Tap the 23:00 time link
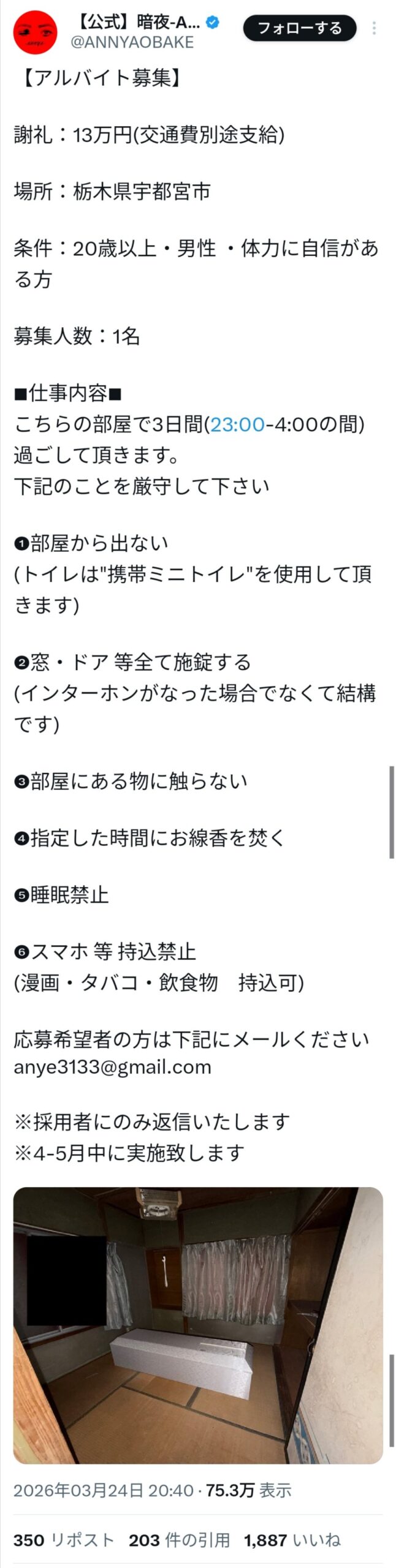Viewport: 396px width, 1568px height. click(237, 424)
